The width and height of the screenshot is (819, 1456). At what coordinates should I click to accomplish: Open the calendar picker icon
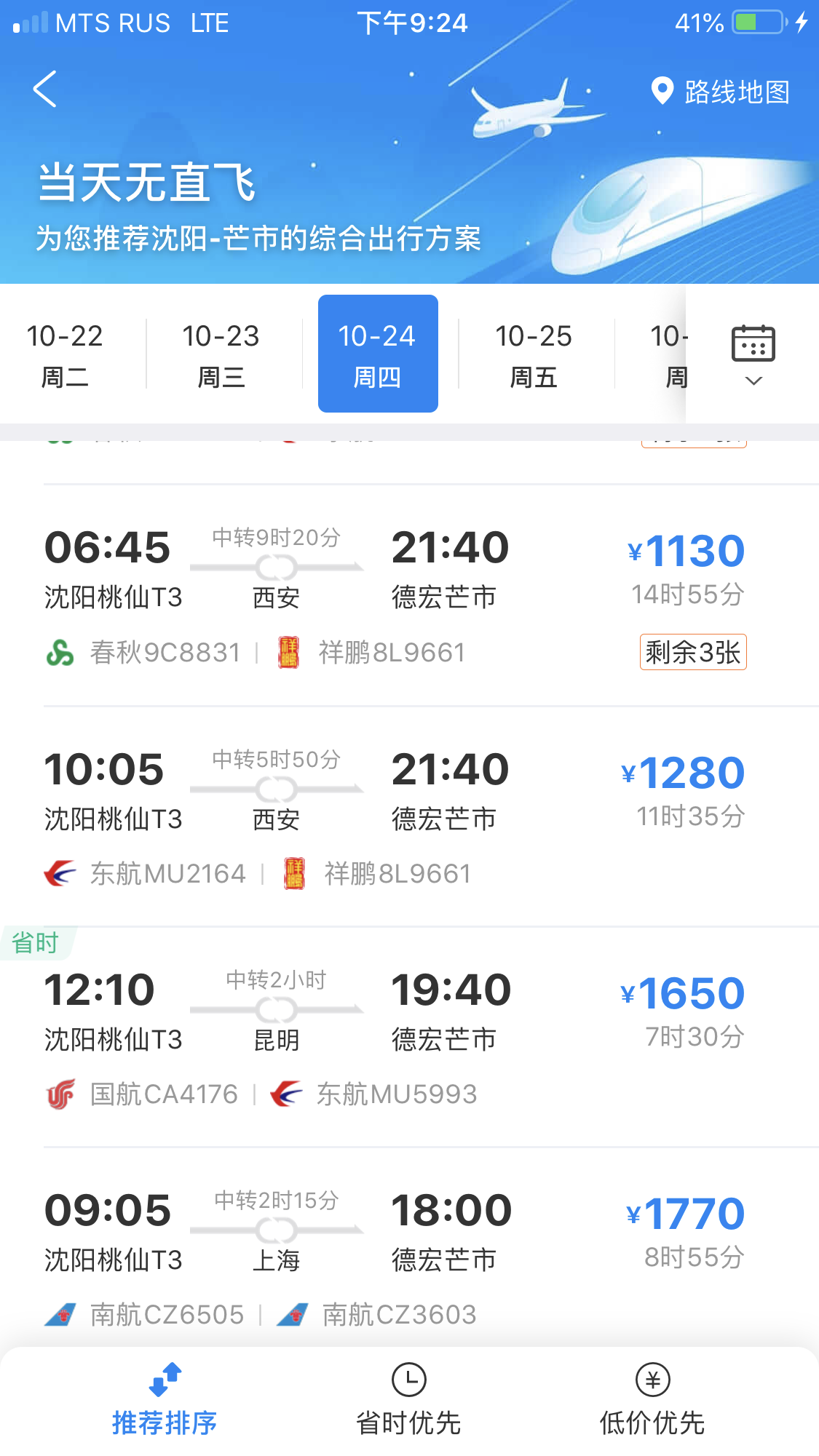tap(753, 344)
